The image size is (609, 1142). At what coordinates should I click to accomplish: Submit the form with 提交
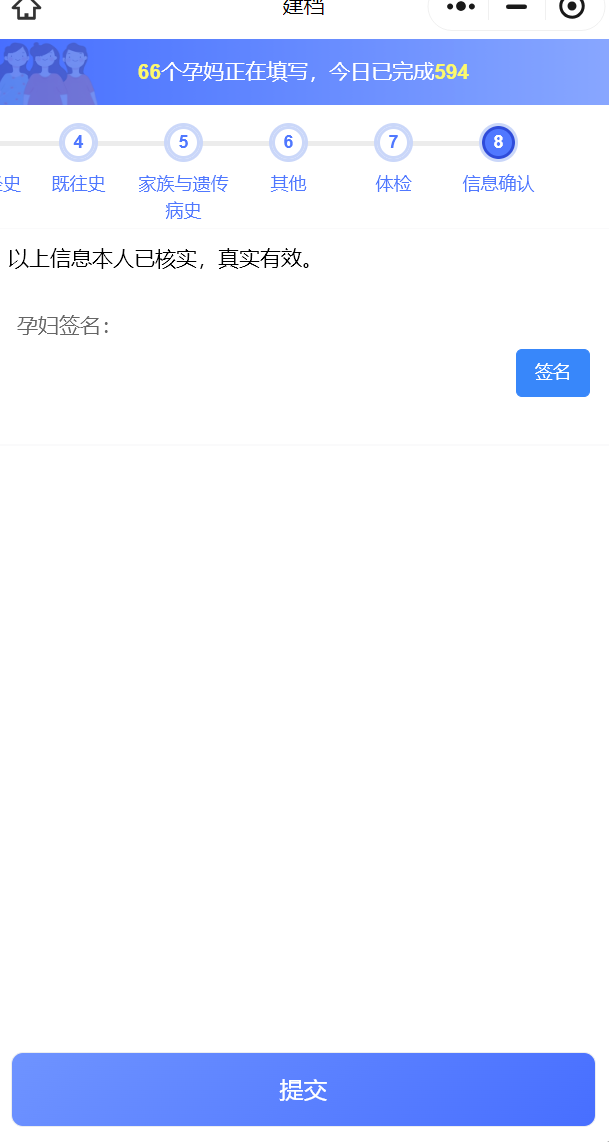(x=303, y=1089)
